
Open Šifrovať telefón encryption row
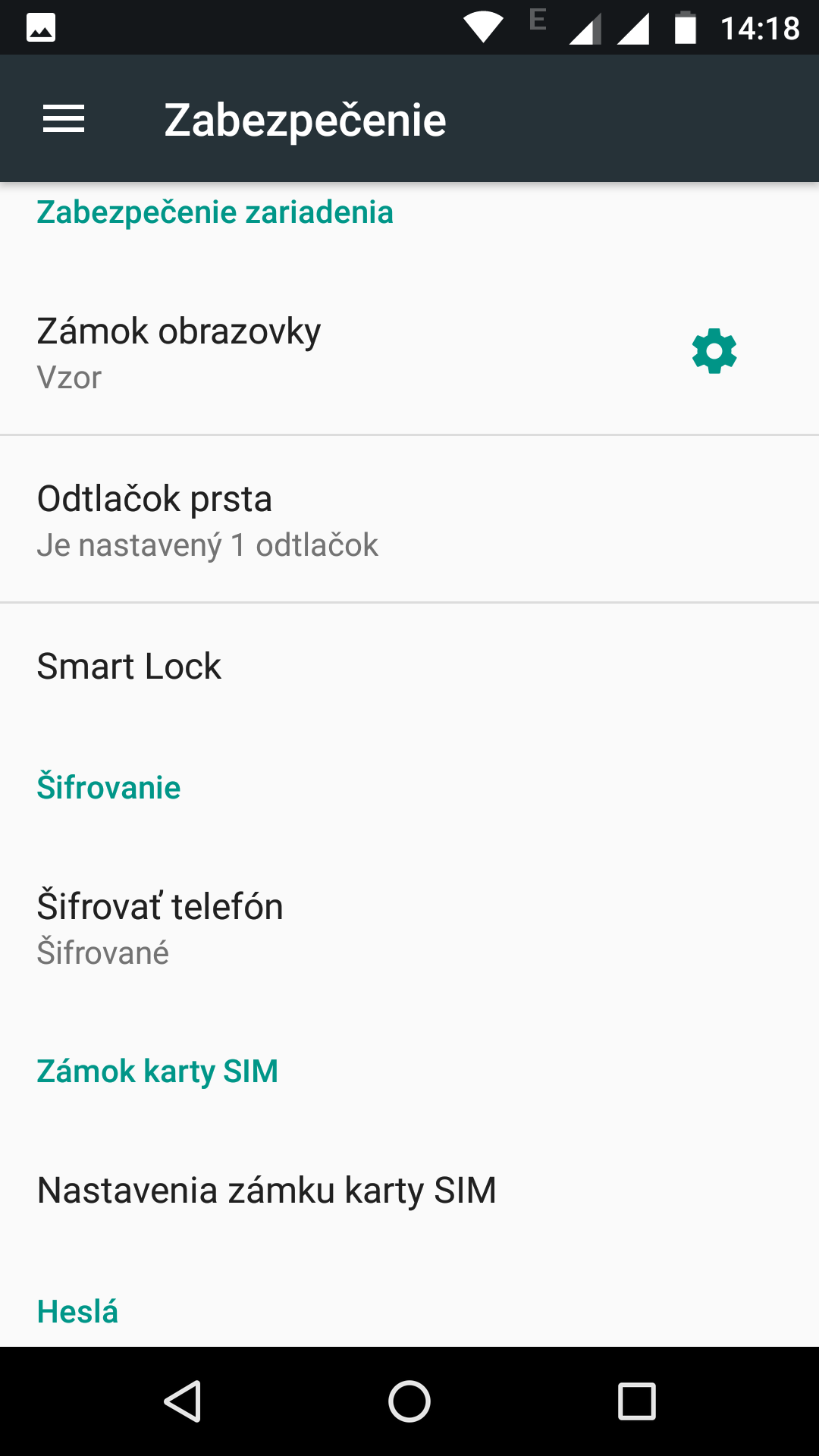(409, 927)
